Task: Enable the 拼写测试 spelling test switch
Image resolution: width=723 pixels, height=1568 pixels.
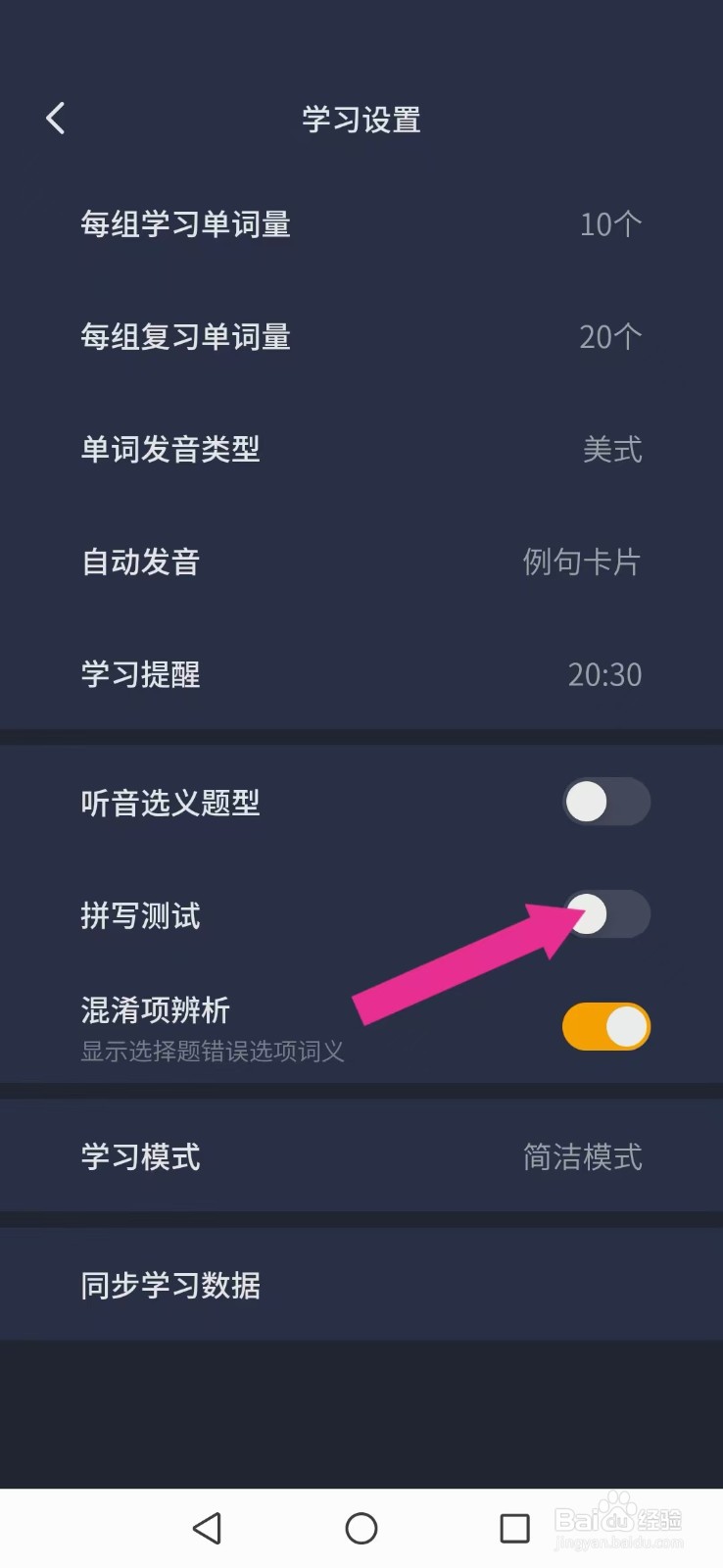Action: pyautogui.click(x=605, y=913)
